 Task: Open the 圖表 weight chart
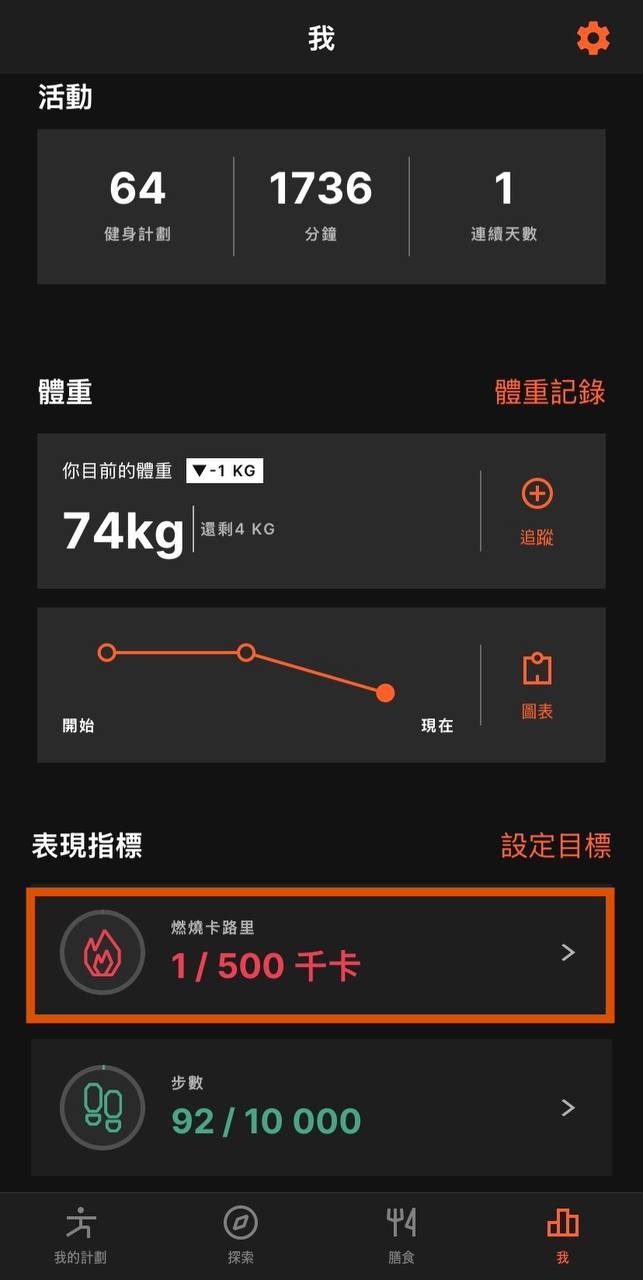tap(537, 685)
